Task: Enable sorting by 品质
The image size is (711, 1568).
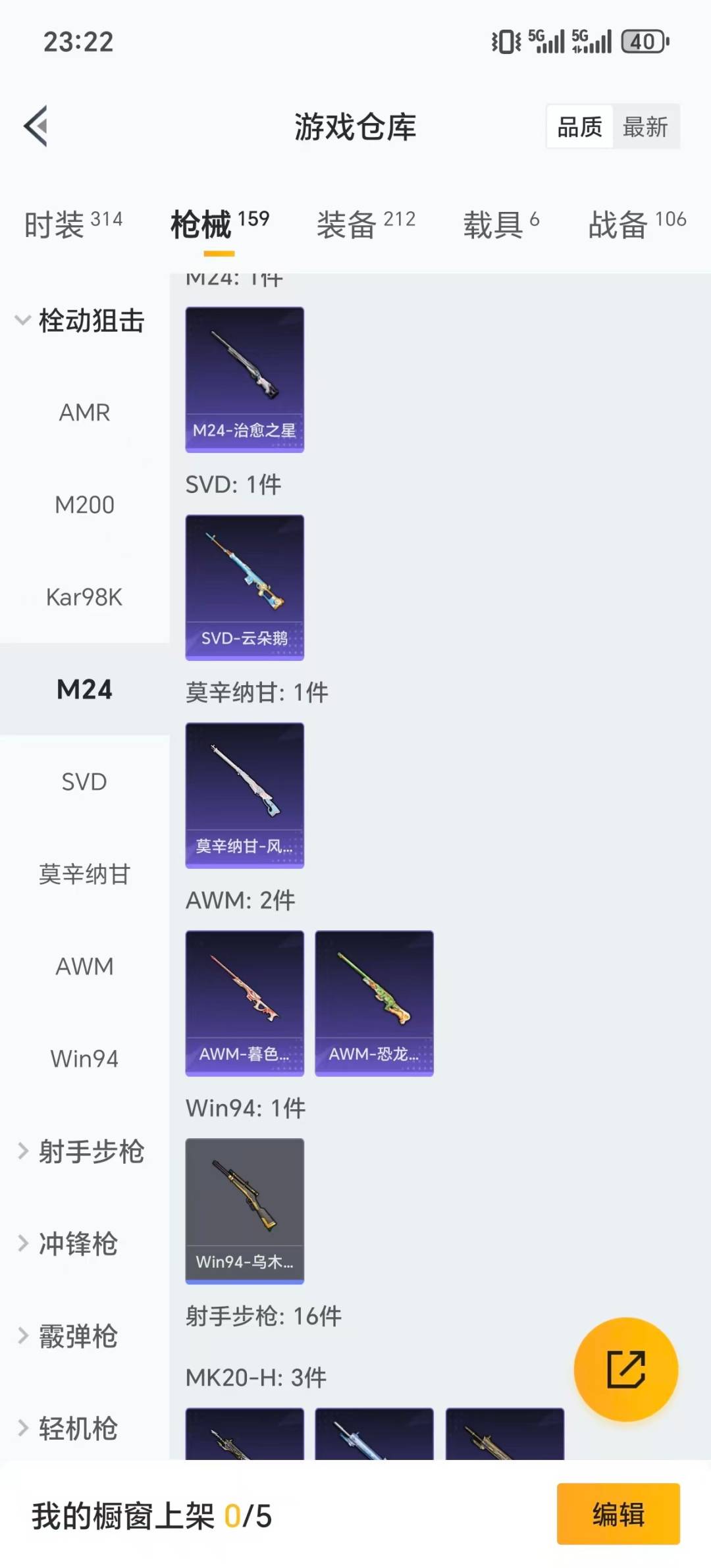Action: (578, 126)
